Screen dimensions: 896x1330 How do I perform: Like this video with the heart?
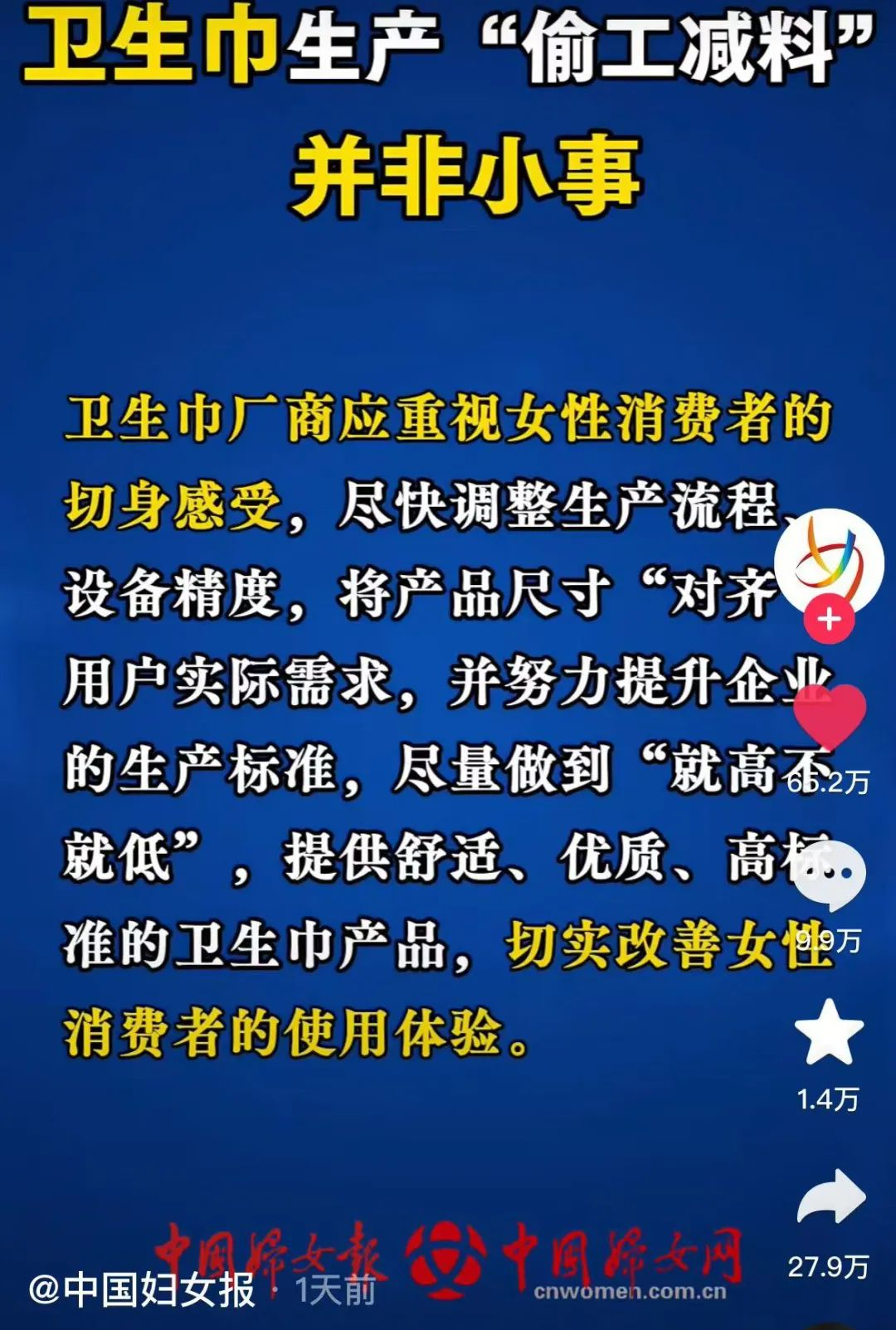[829, 717]
